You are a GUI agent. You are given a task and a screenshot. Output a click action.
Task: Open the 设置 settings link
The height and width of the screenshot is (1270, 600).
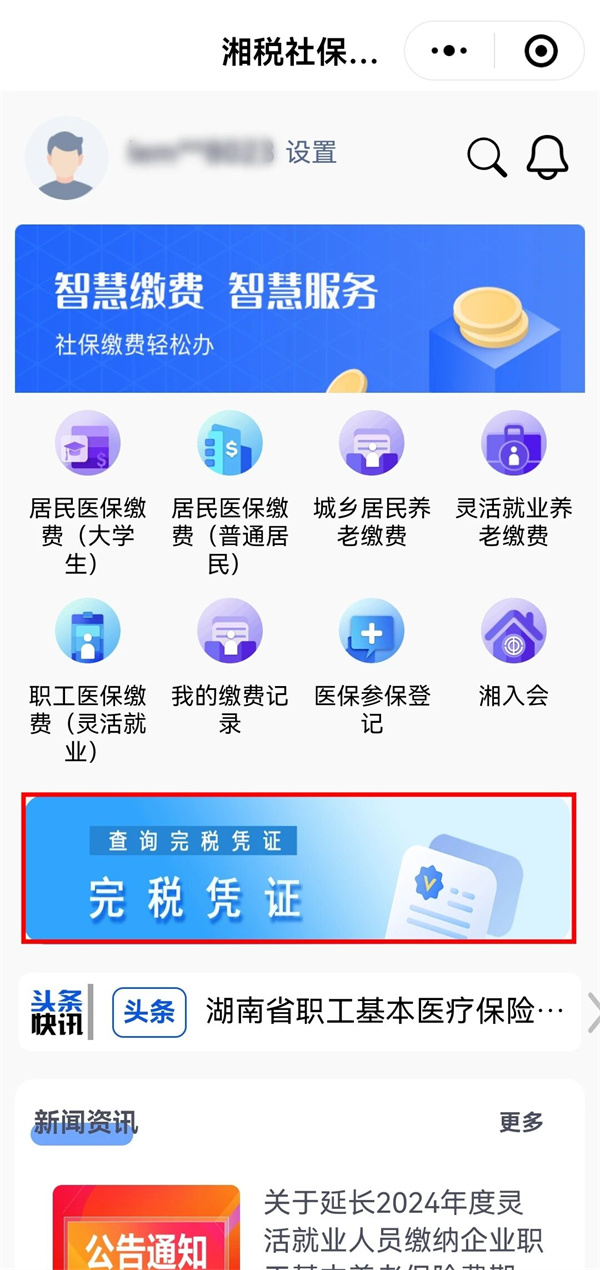[311, 153]
